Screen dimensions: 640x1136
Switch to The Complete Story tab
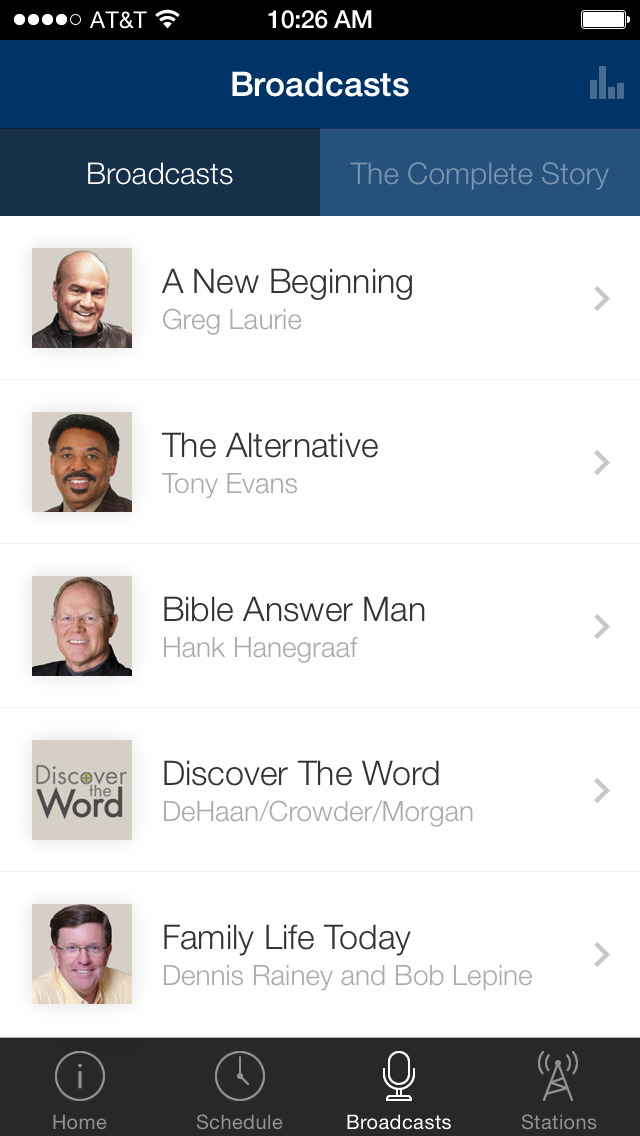pos(480,173)
